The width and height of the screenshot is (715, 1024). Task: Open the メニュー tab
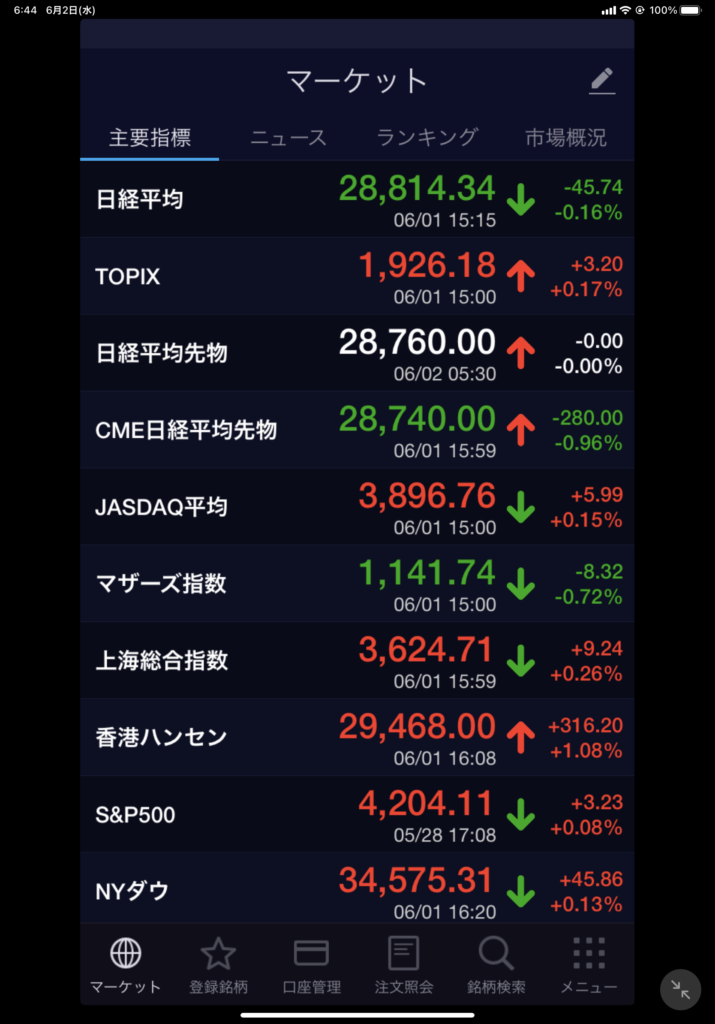[588, 966]
